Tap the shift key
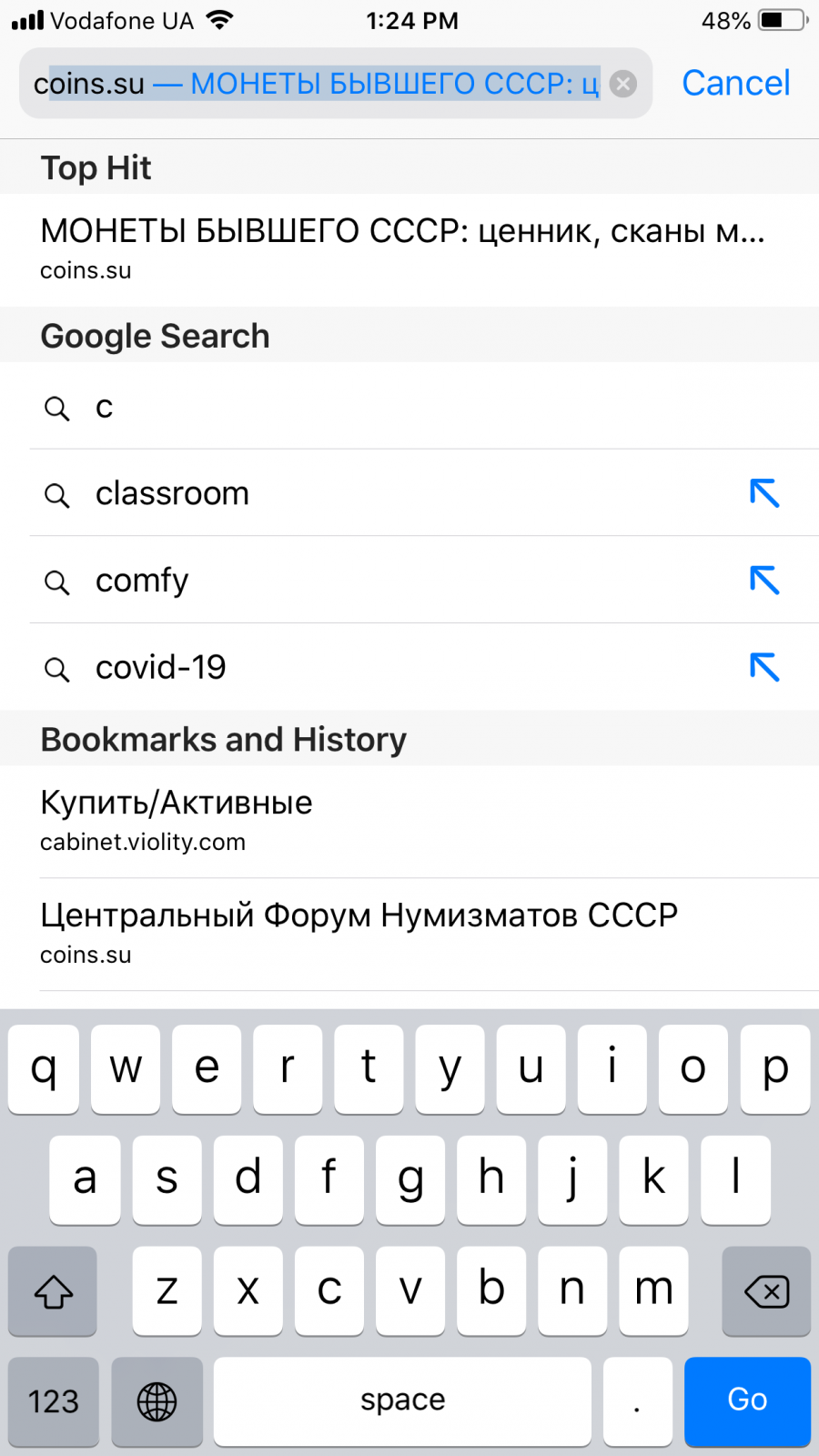This screenshot has width=819, height=1456. [53, 1290]
